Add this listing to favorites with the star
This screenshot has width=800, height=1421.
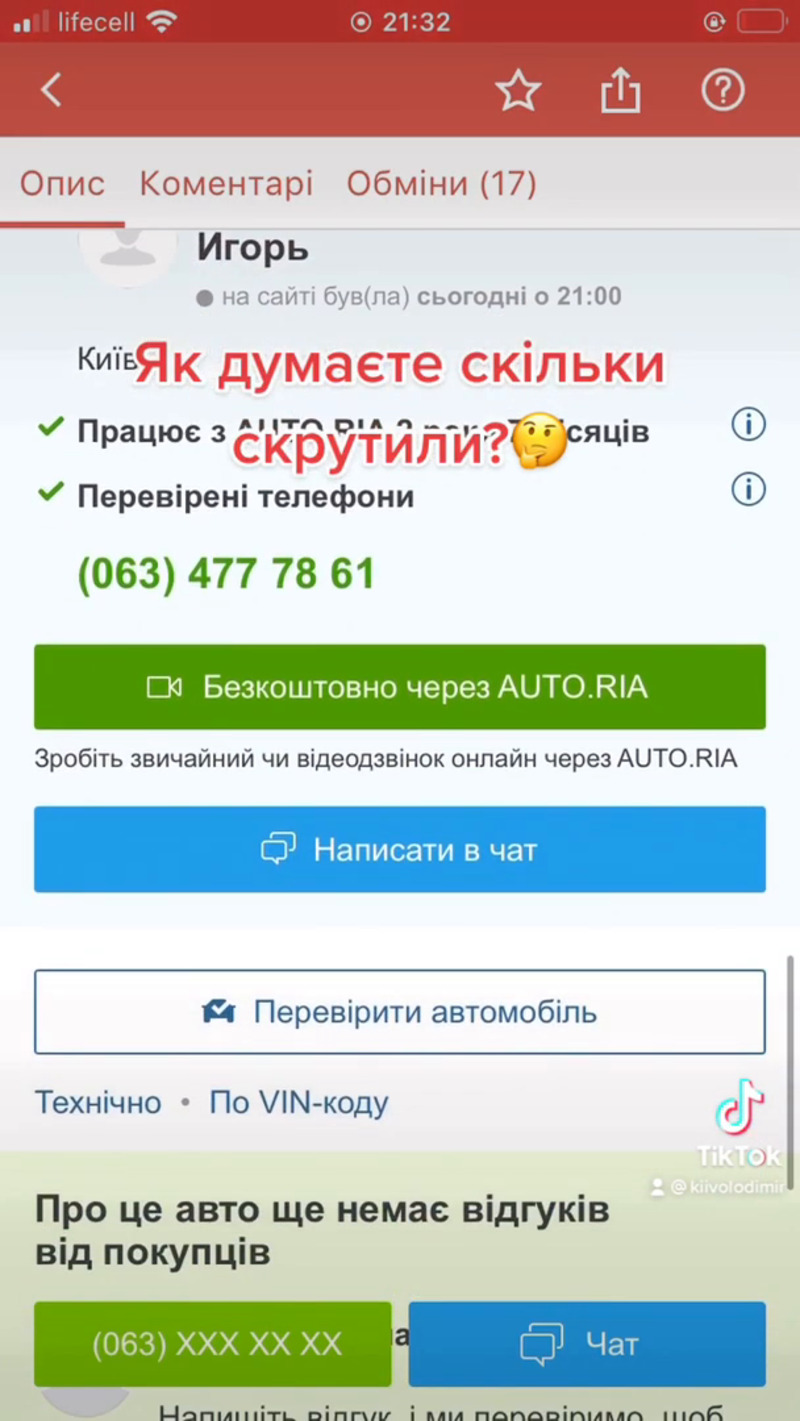tap(518, 92)
